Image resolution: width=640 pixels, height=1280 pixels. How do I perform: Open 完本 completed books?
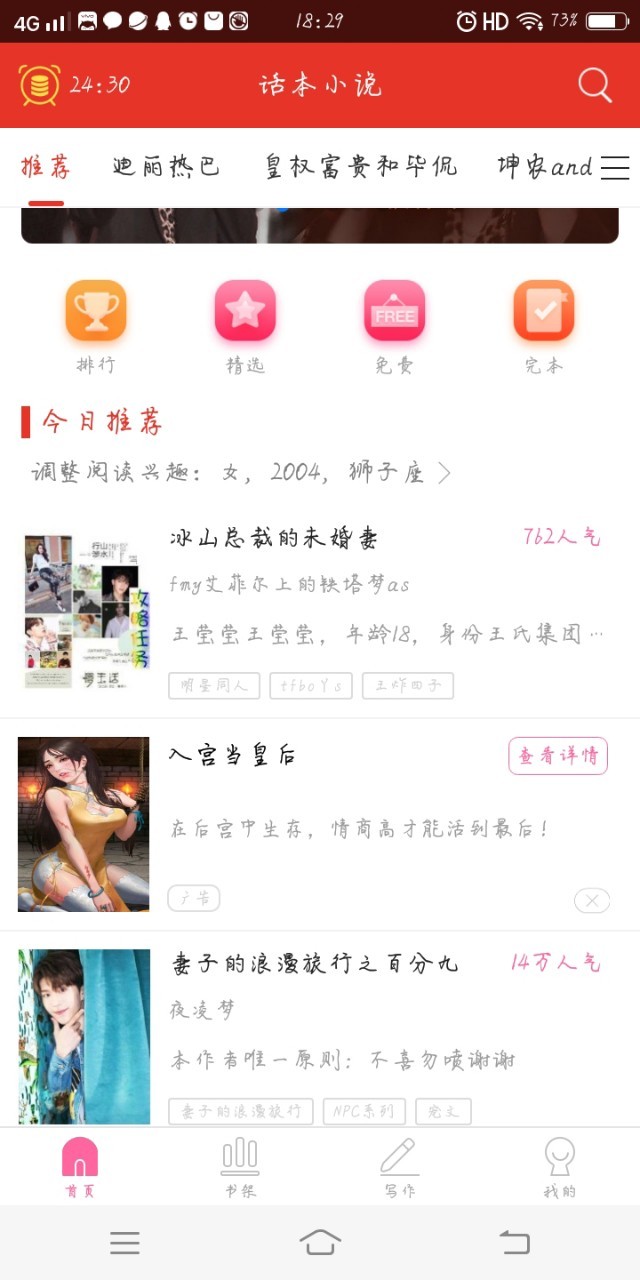point(544,327)
